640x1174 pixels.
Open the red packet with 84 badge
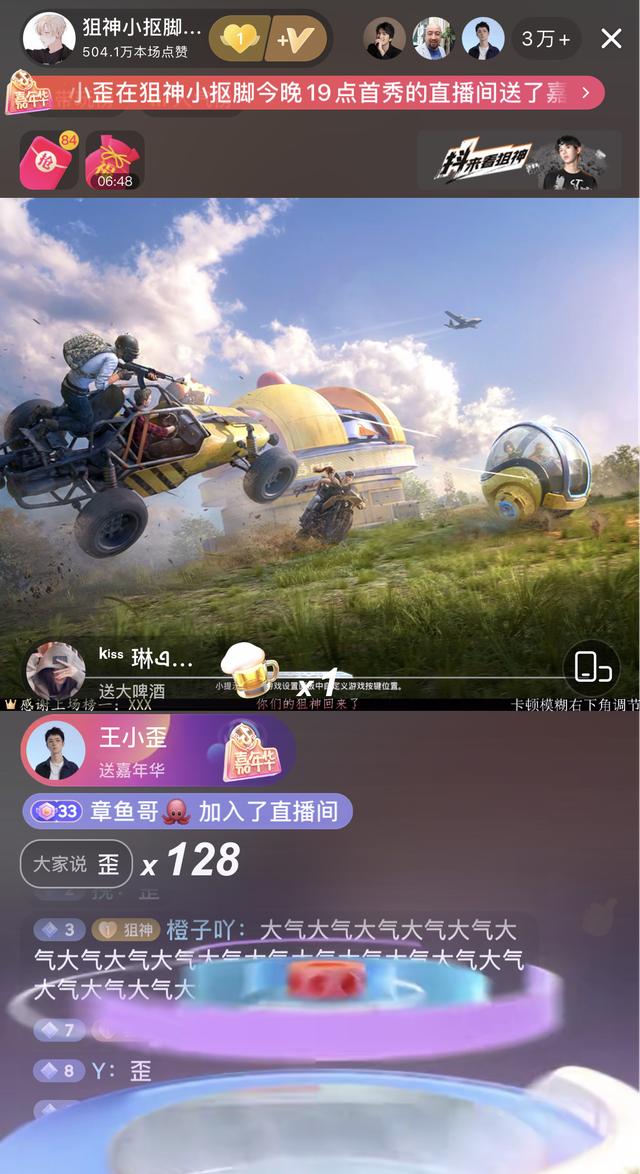pos(48,160)
